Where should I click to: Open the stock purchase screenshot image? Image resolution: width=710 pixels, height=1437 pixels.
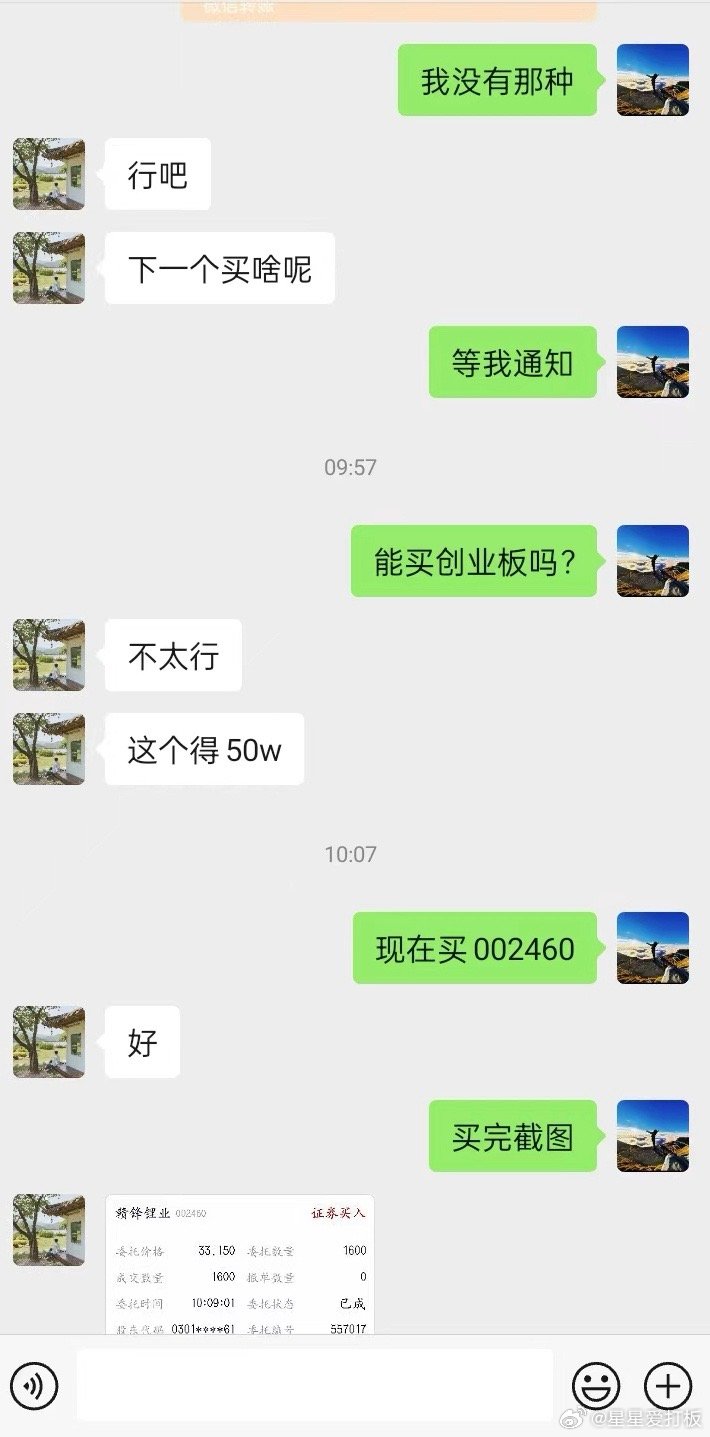point(240,1264)
